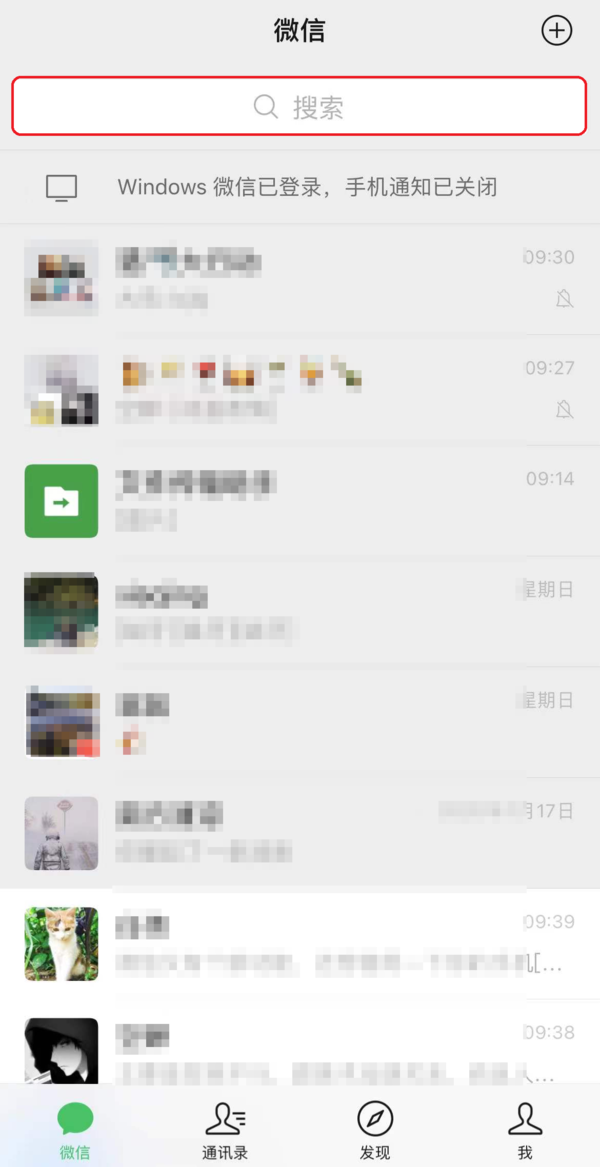Open the chat with the green folder avatar
The width and height of the screenshot is (600, 1167).
(300, 500)
